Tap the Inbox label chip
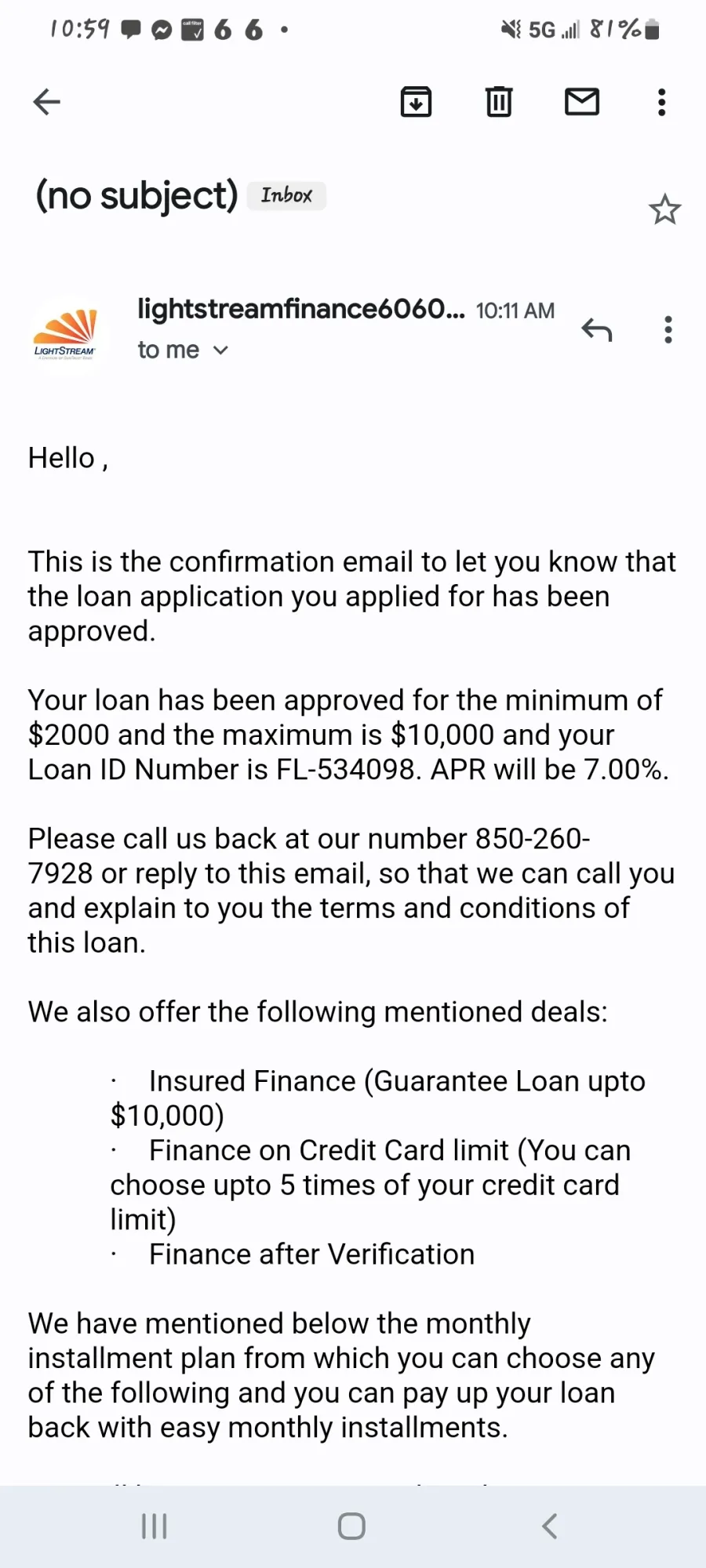The image size is (706, 1568). 286,195
